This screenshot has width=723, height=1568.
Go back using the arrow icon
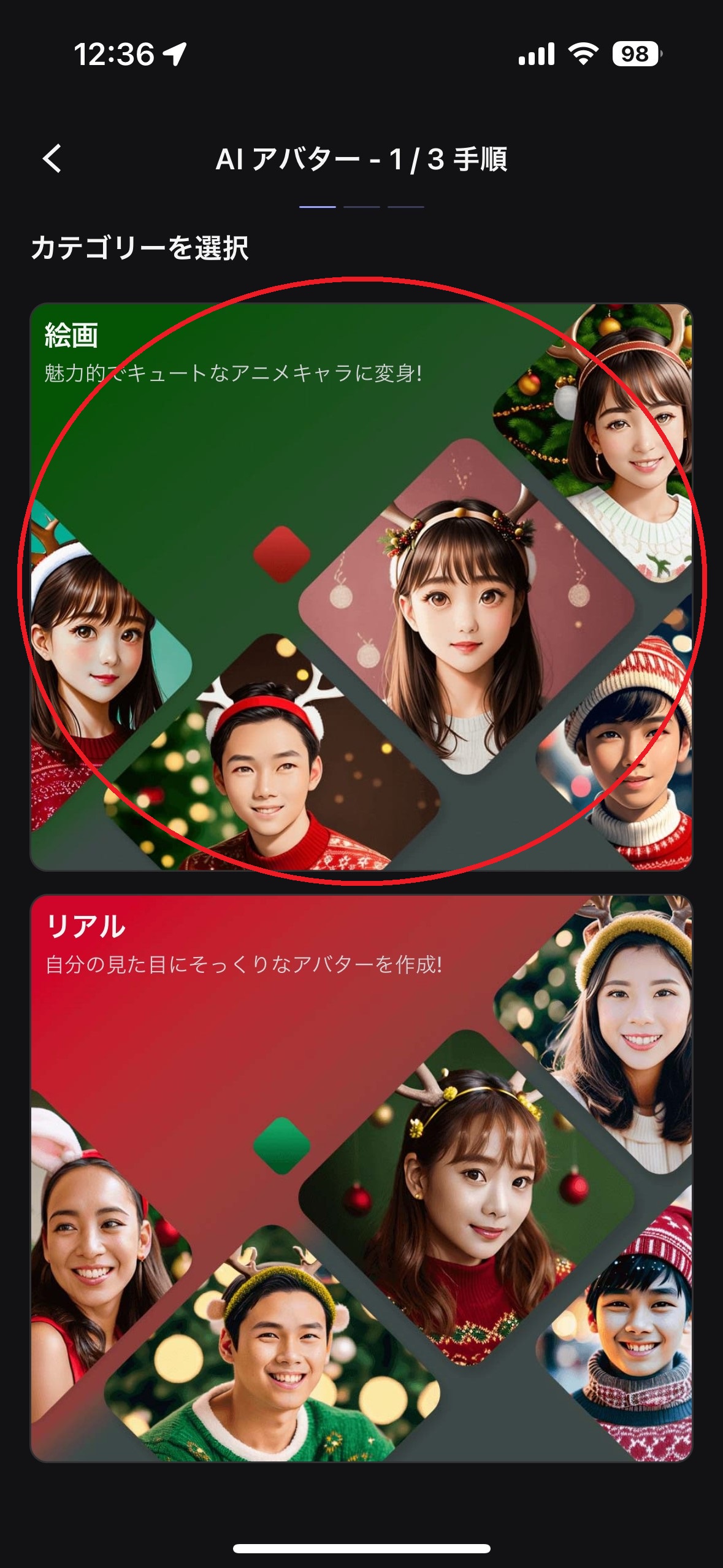coord(53,158)
